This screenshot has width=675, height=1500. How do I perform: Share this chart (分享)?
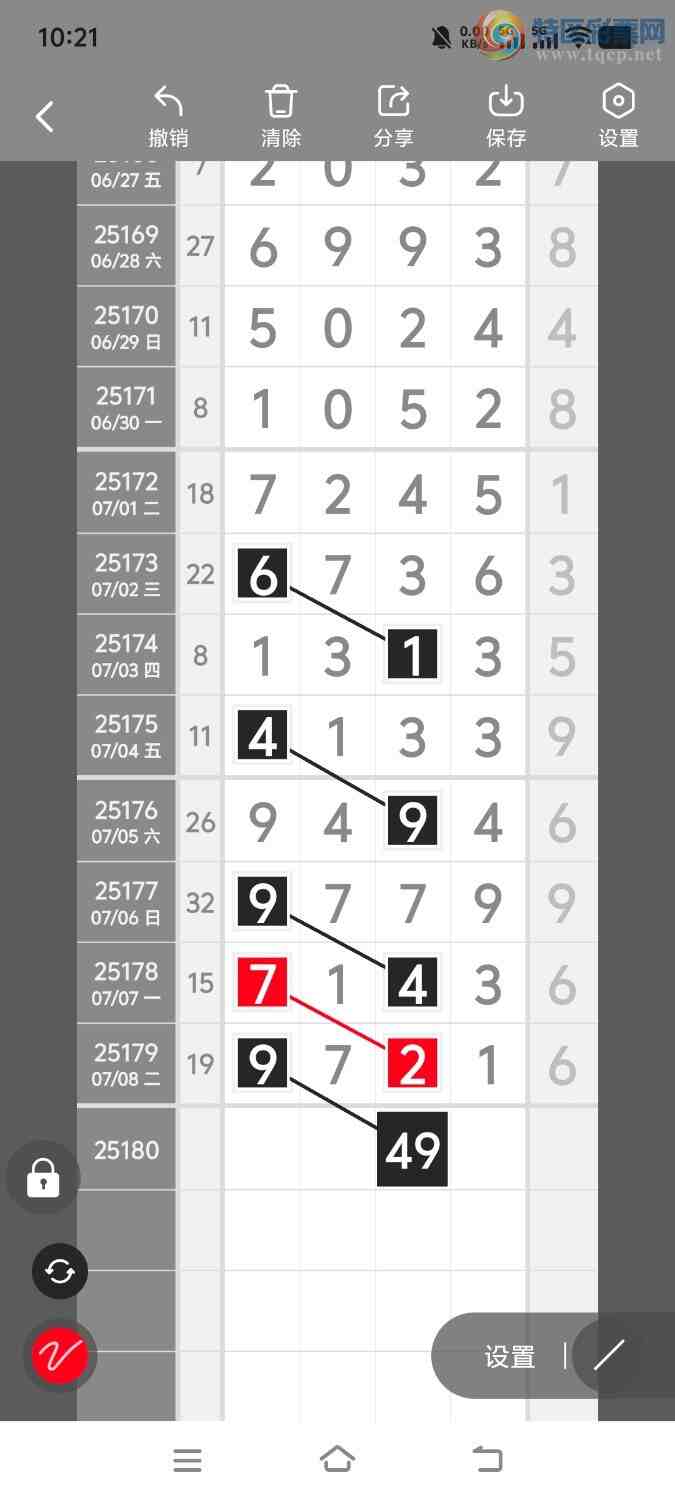pyautogui.click(x=394, y=117)
